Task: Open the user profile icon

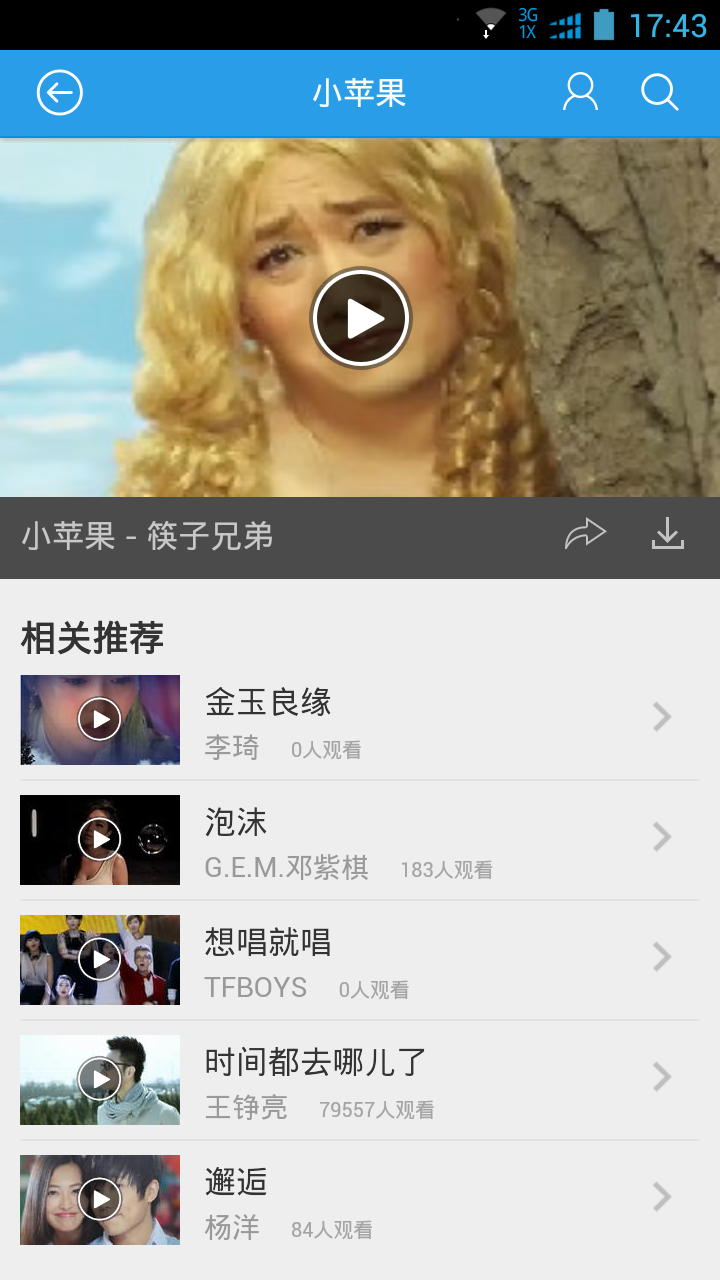Action: (580, 92)
